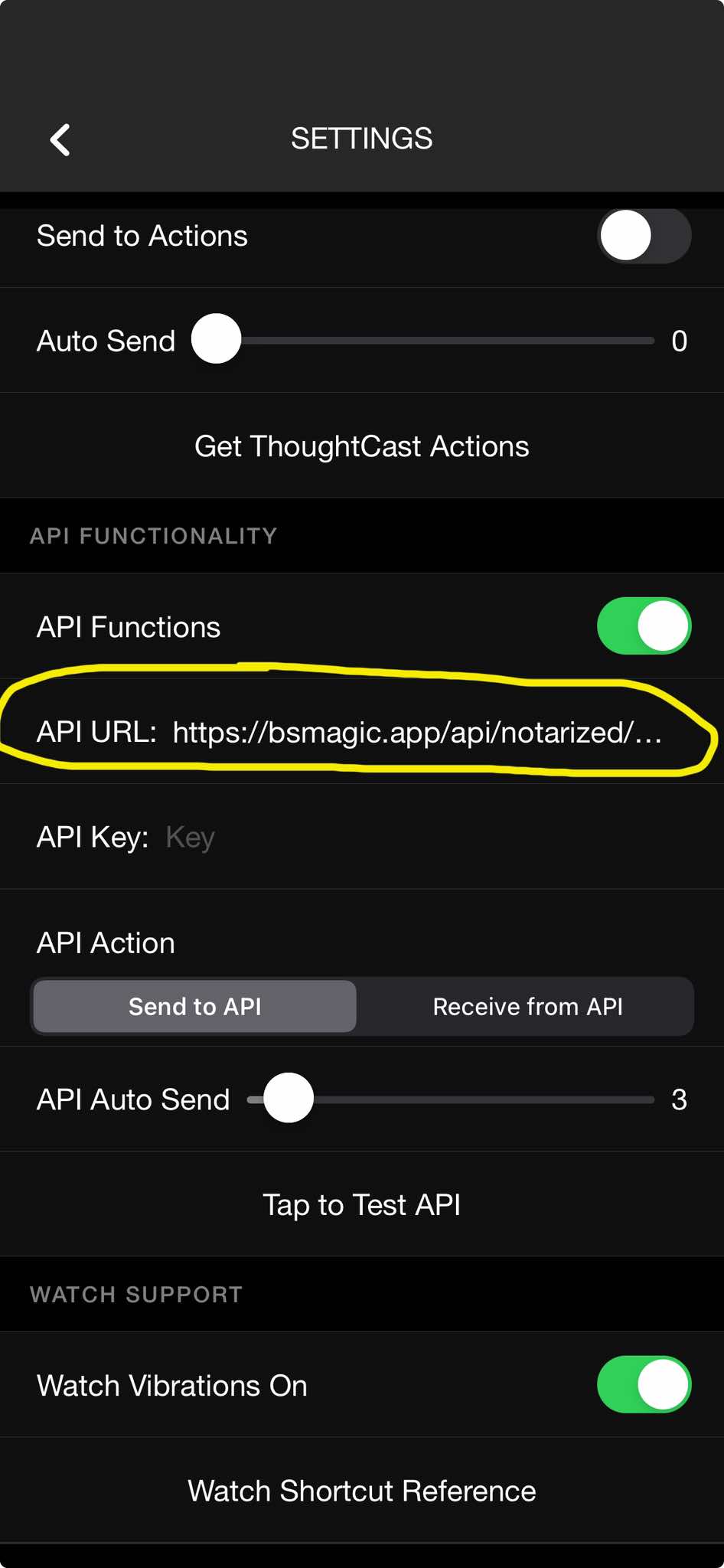724x1568 pixels.
Task: Switch to Receive from API
Action: tap(527, 1006)
